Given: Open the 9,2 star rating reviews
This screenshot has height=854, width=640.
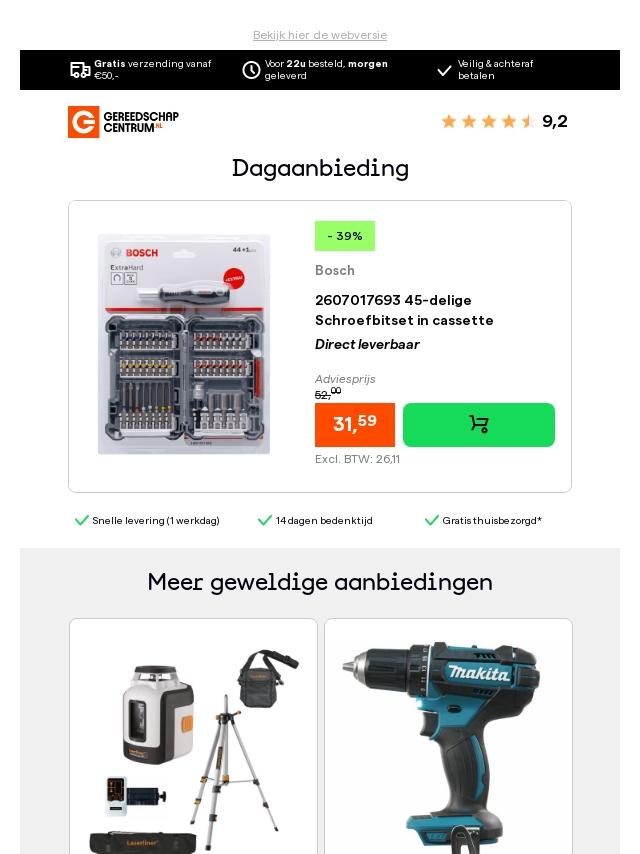Looking at the screenshot, I should [x=504, y=122].
